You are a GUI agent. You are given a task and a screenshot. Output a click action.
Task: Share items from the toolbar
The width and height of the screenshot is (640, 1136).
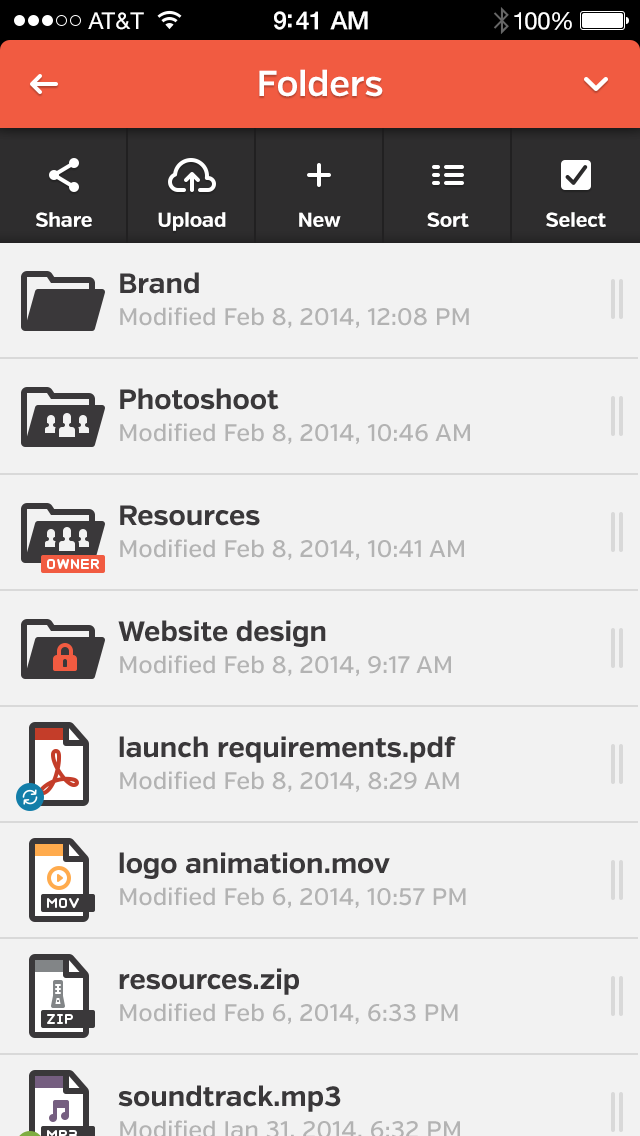pyautogui.click(x=64, y=194)
